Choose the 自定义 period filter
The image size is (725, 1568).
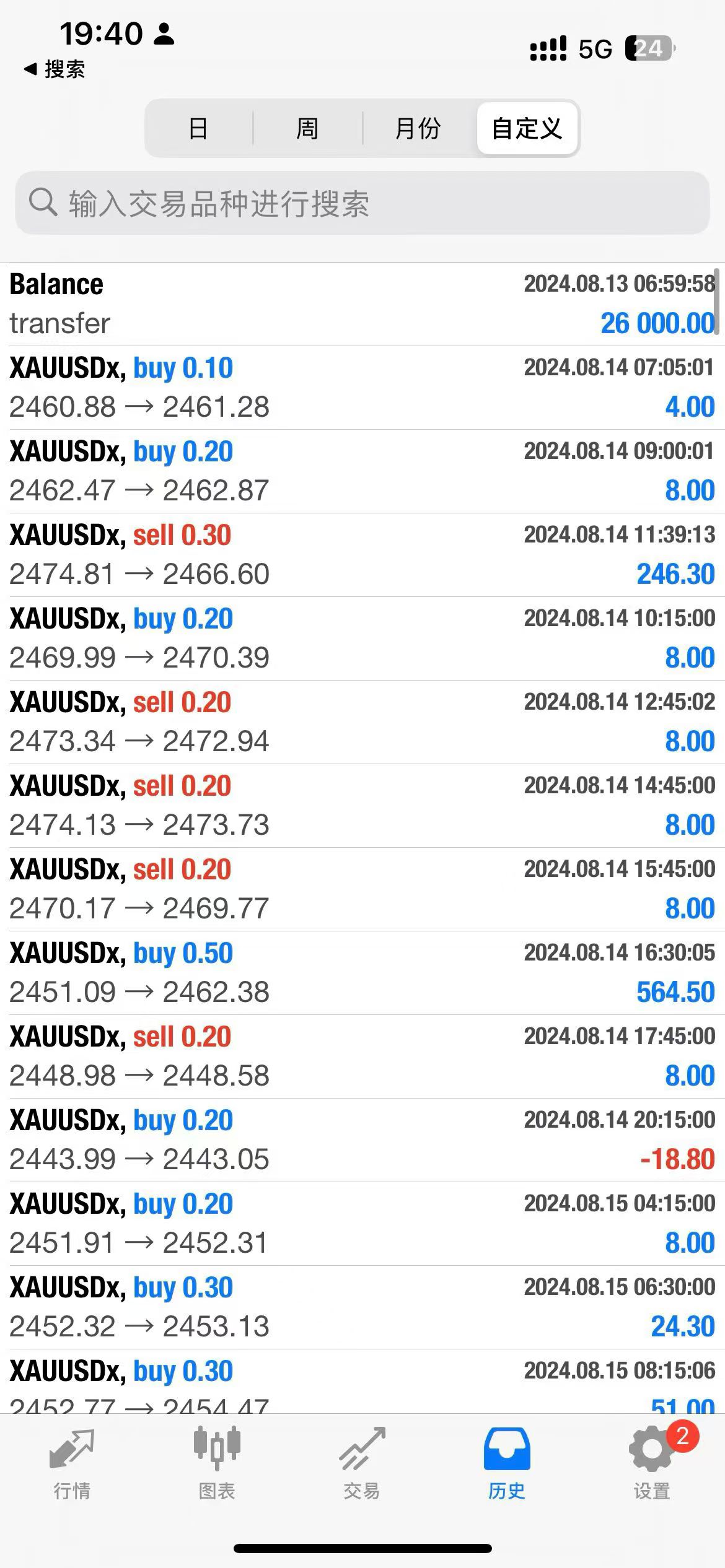[527, 129]
